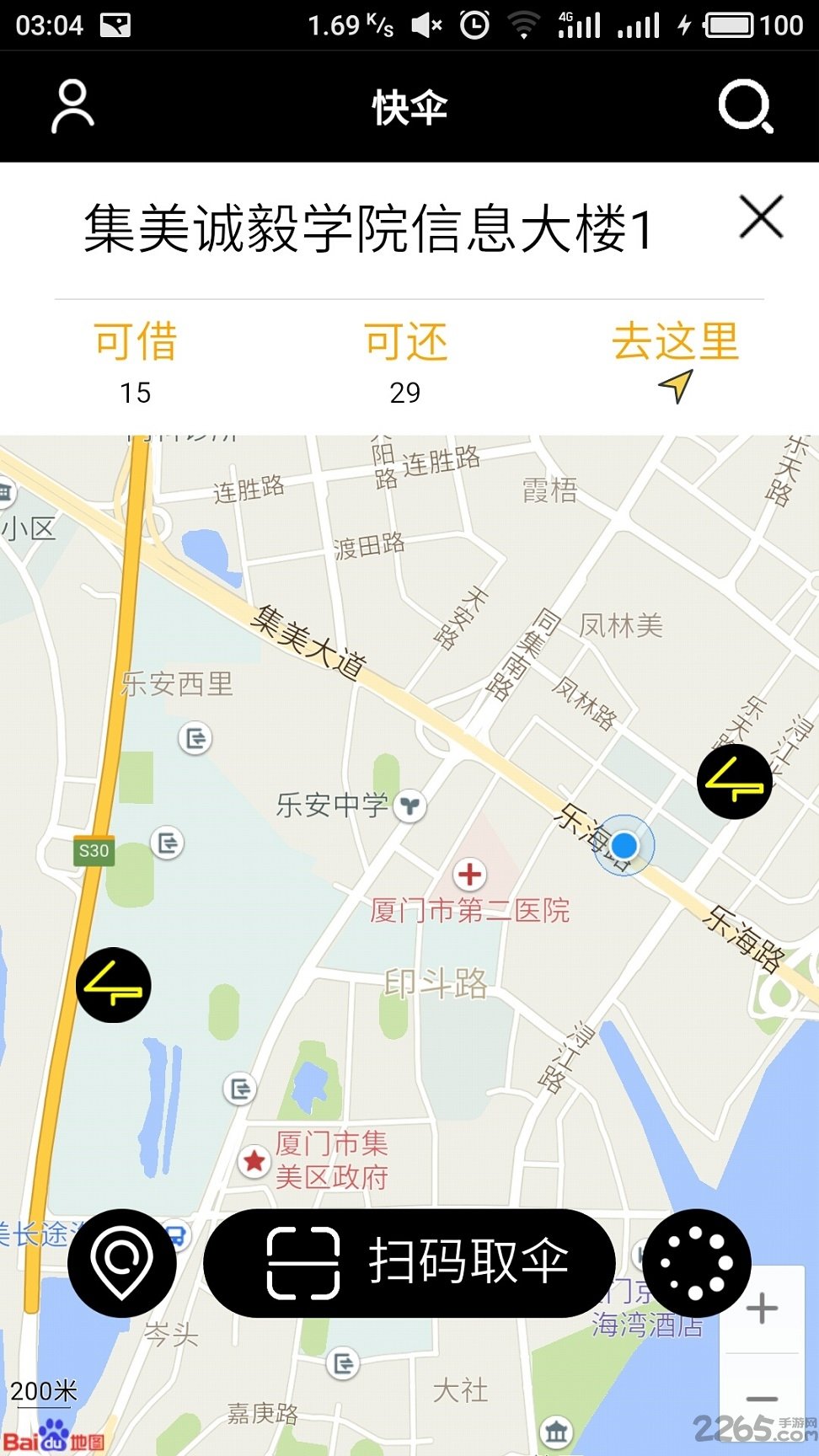
Task: Tap 扫码取伞 to scan for umbrella
Action: click(410, 1262)
